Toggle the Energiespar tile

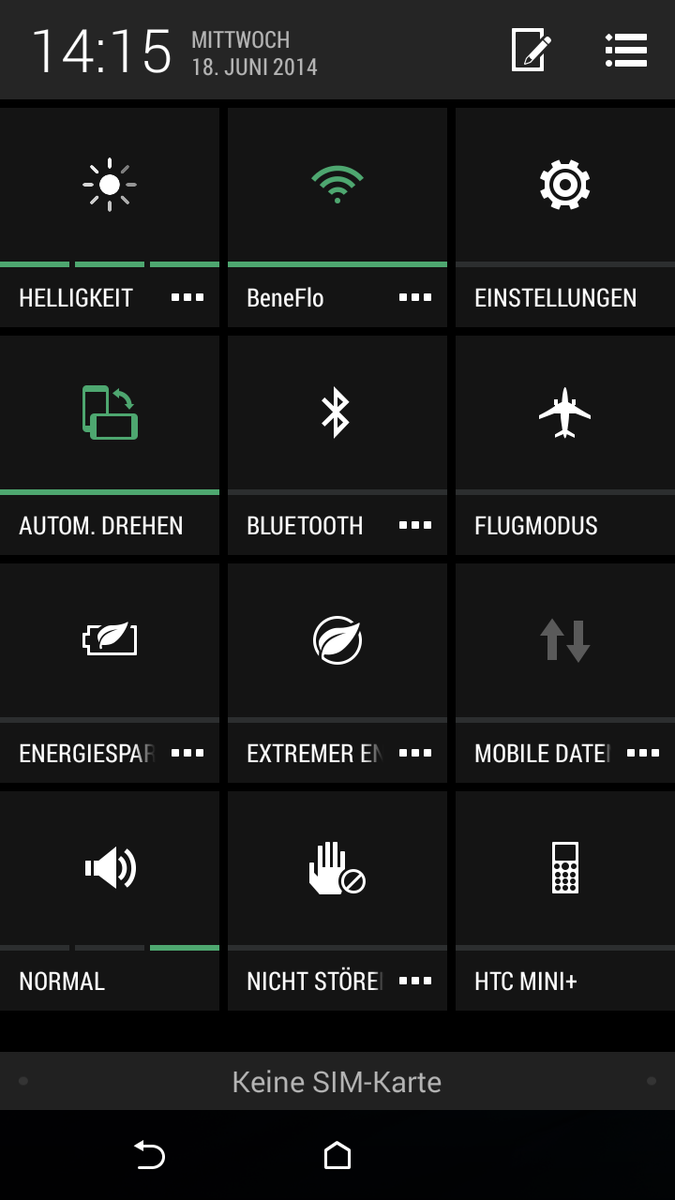109,673
